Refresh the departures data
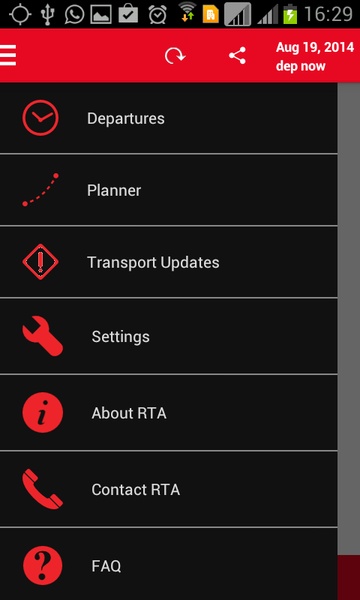 click(x=175, y=56)
